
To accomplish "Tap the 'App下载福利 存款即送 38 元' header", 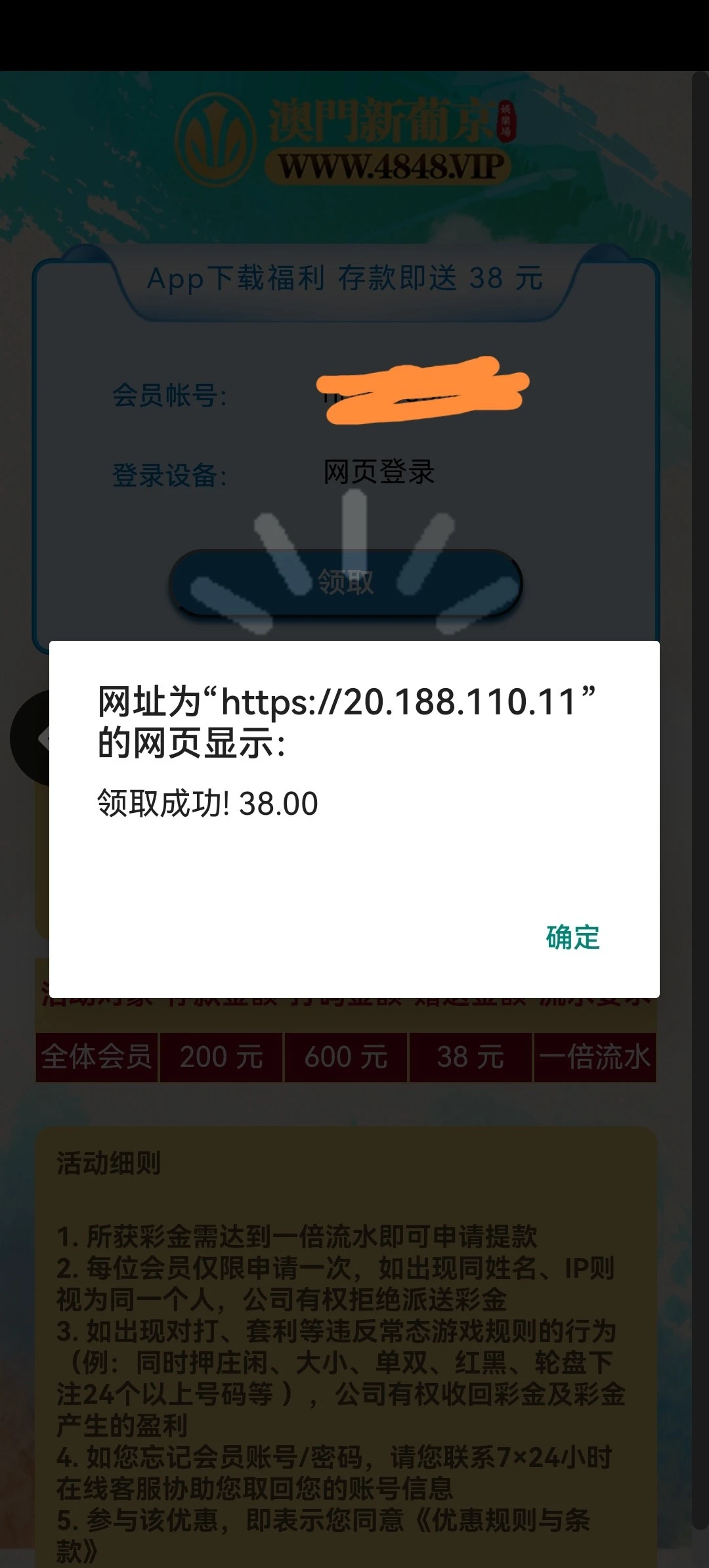I will coord(346,279).
